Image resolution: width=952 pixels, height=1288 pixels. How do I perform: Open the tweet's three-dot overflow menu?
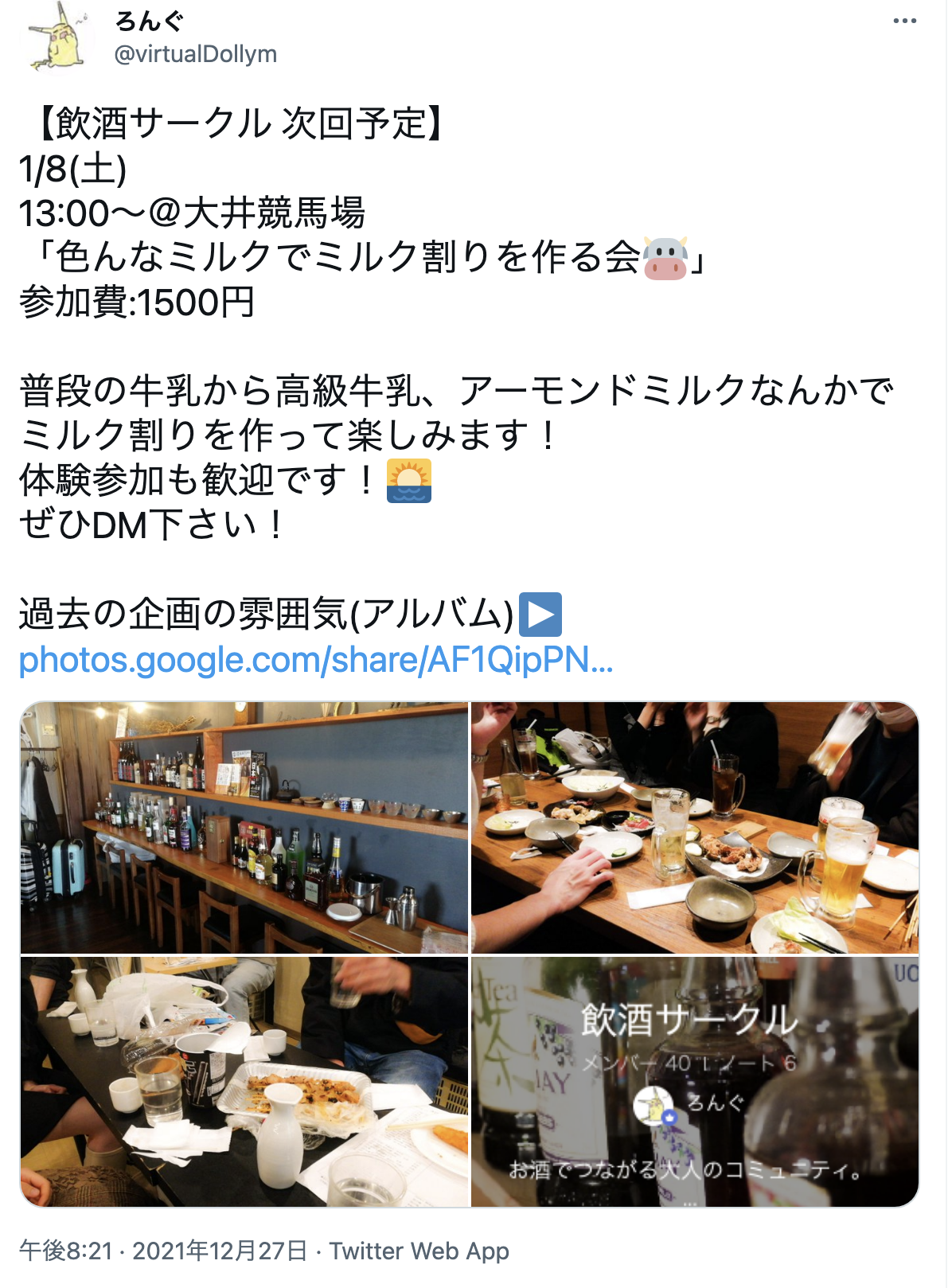(x=904, y=21)
